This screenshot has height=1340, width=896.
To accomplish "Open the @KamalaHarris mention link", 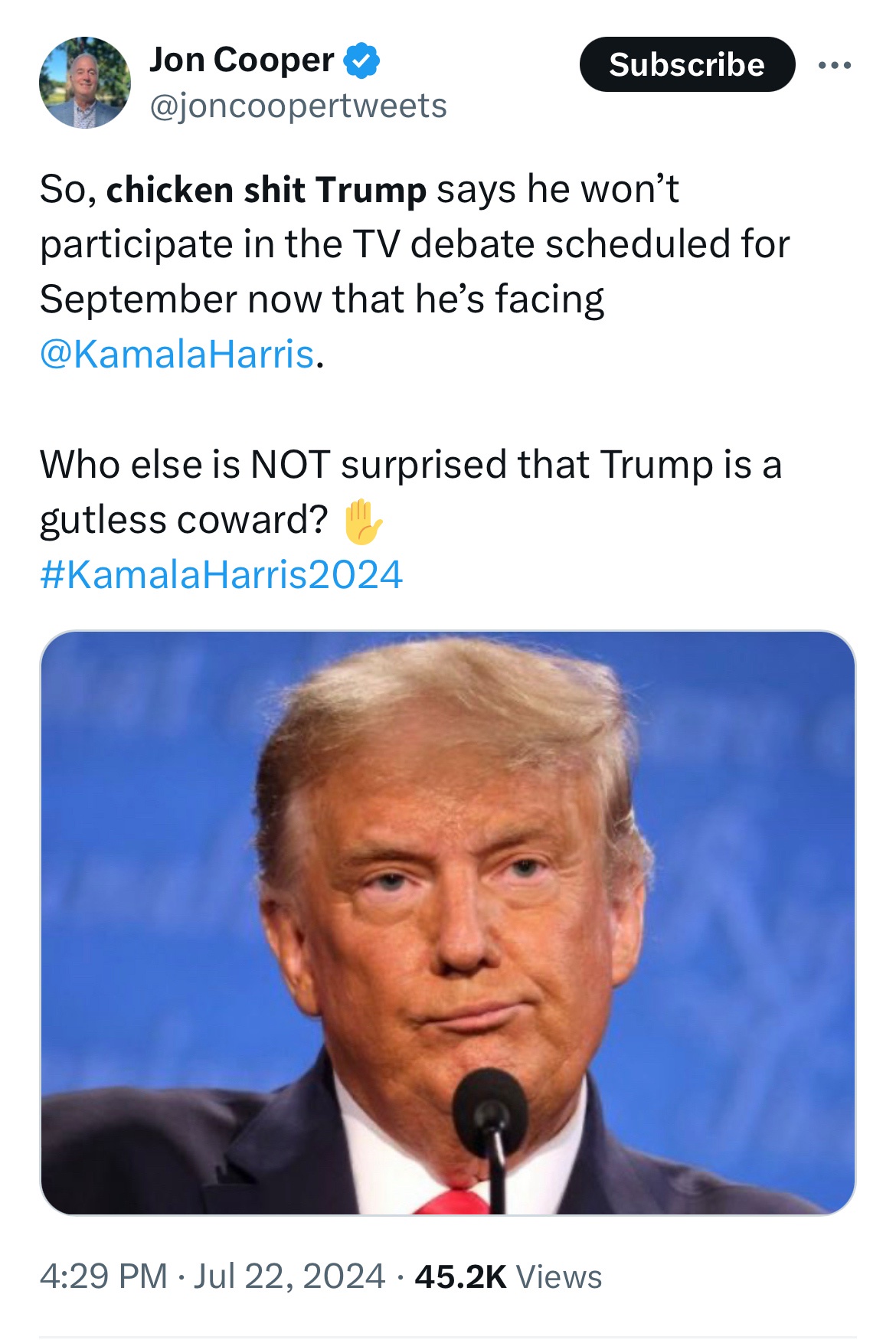I will click(x=177, y=354).
